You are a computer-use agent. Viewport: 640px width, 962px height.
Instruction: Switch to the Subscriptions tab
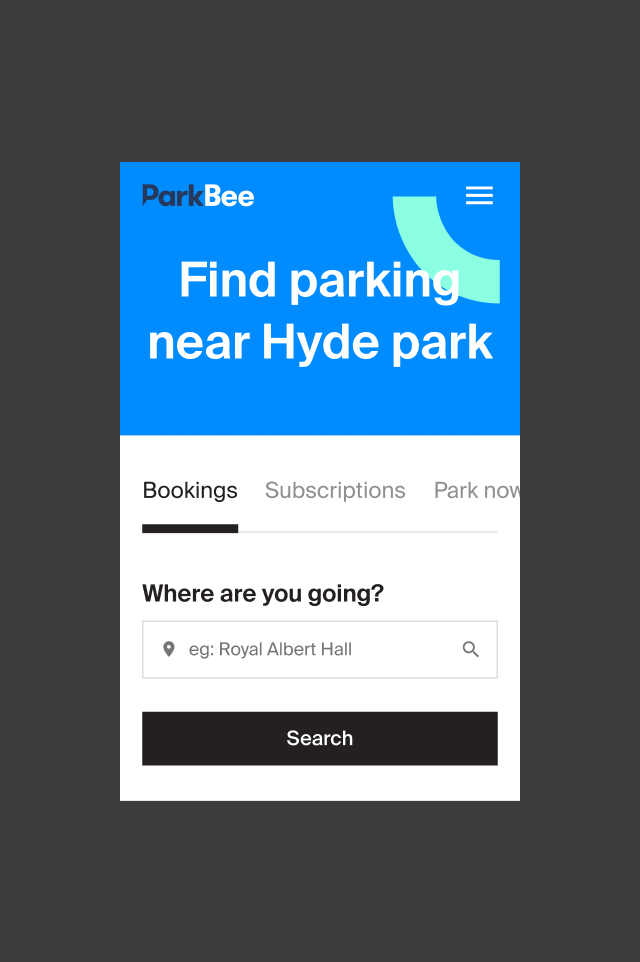(335, 491)
